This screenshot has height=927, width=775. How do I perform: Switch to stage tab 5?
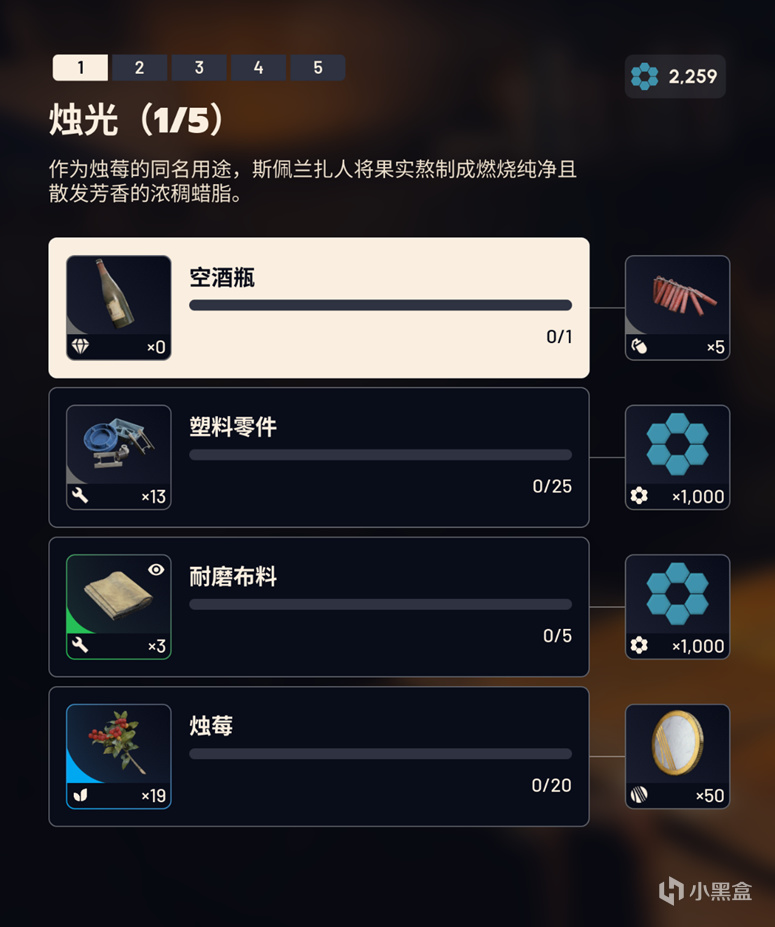click(x=318, y=68)
